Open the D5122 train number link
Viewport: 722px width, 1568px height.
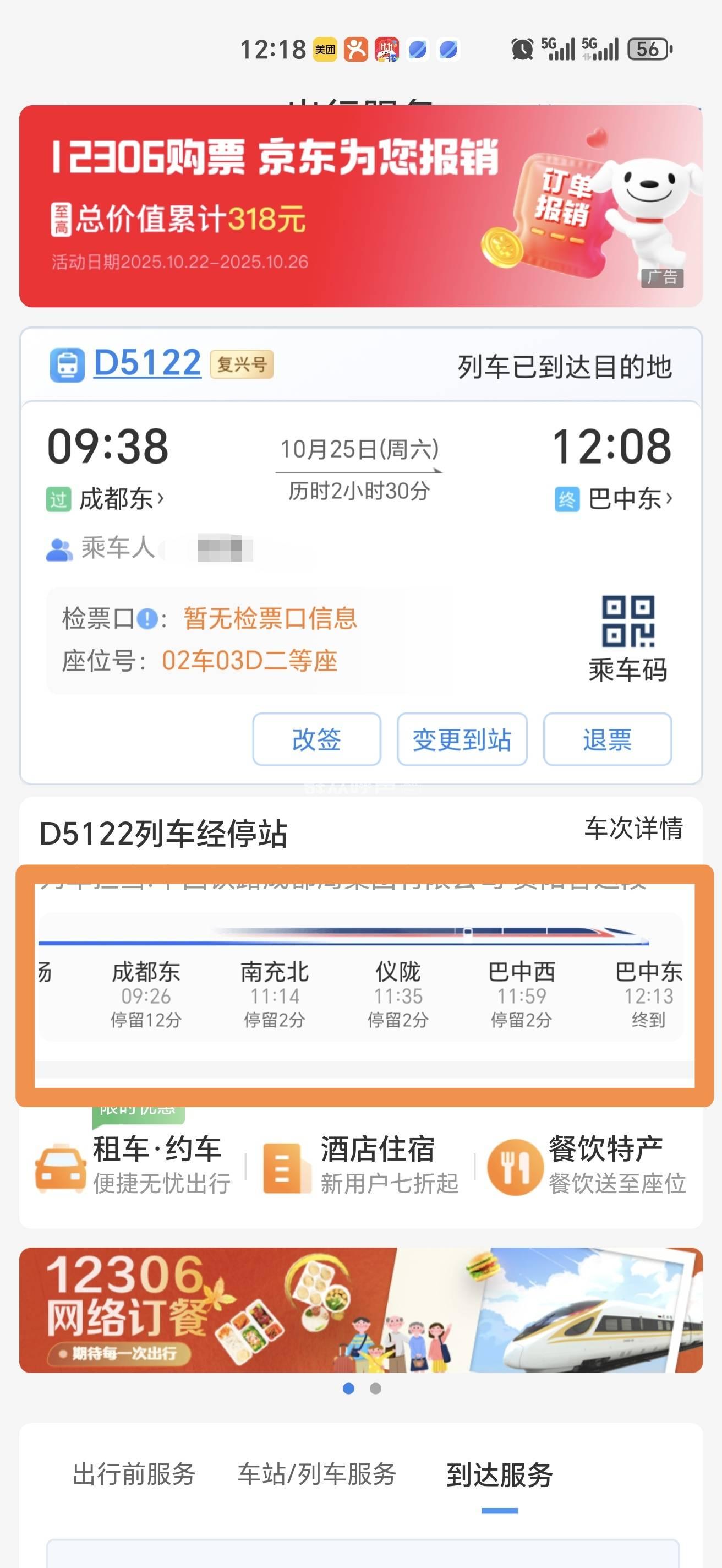coord(147,363)
